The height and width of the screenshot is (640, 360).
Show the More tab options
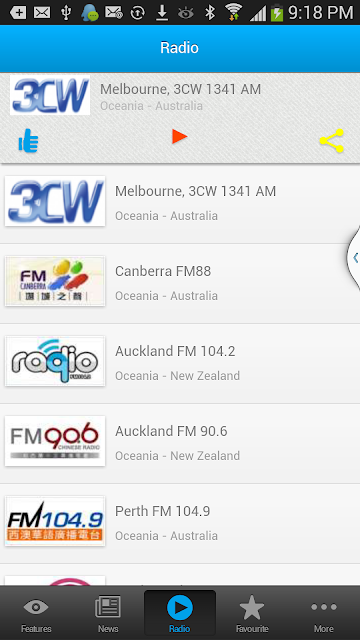coord(324,613)
